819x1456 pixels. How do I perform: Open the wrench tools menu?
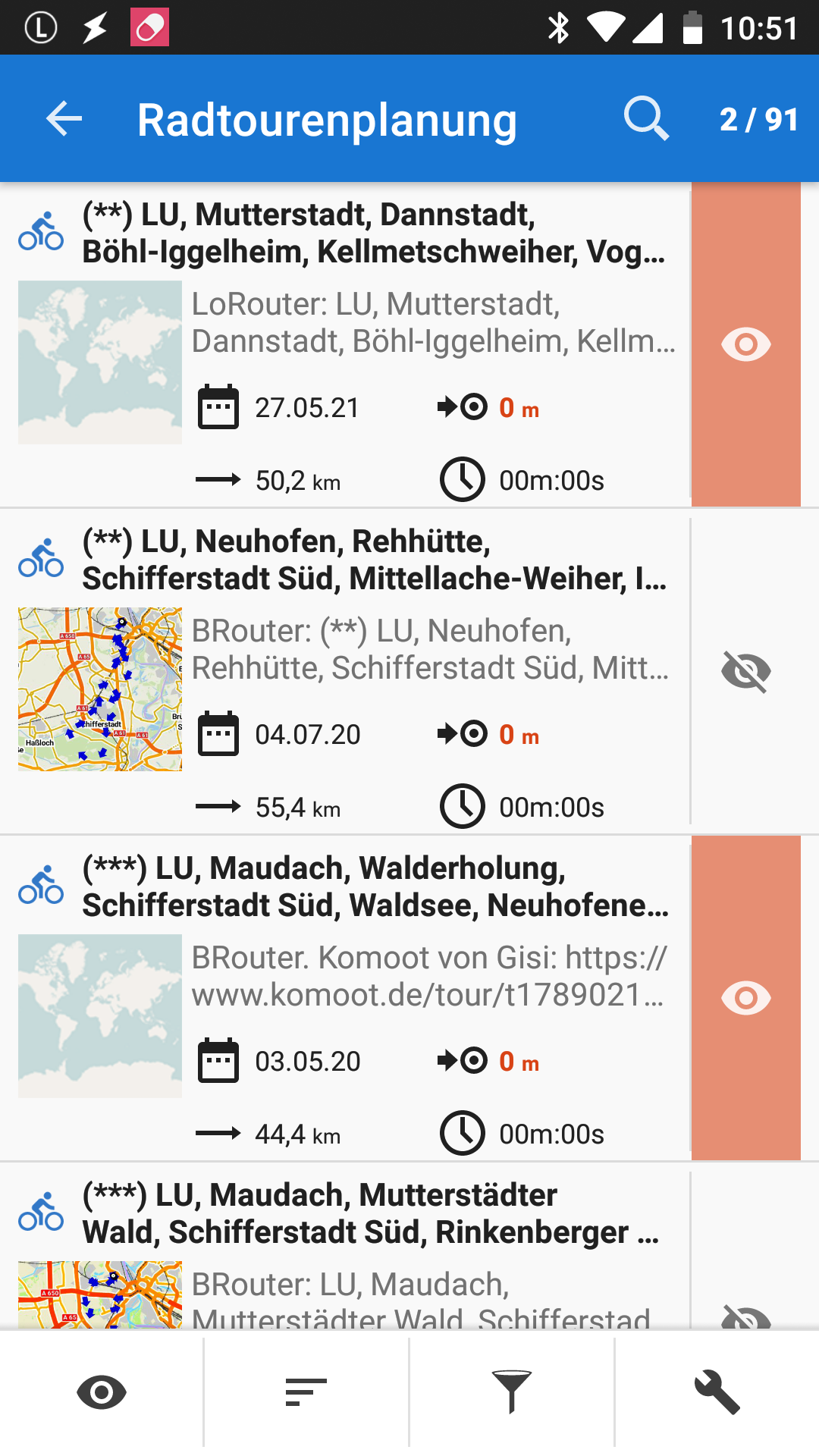717,1392
